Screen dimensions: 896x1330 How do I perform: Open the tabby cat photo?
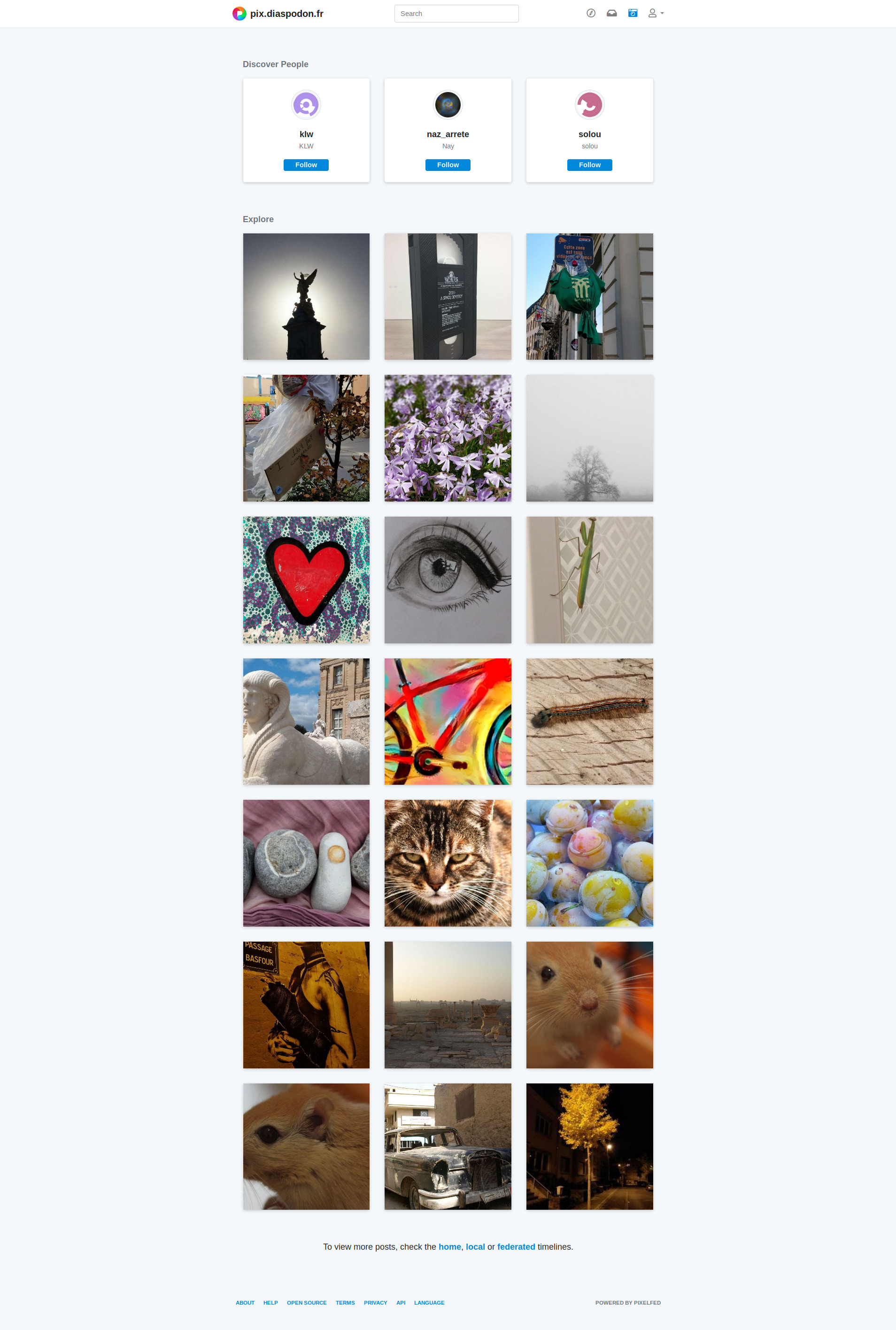(448, 863)
